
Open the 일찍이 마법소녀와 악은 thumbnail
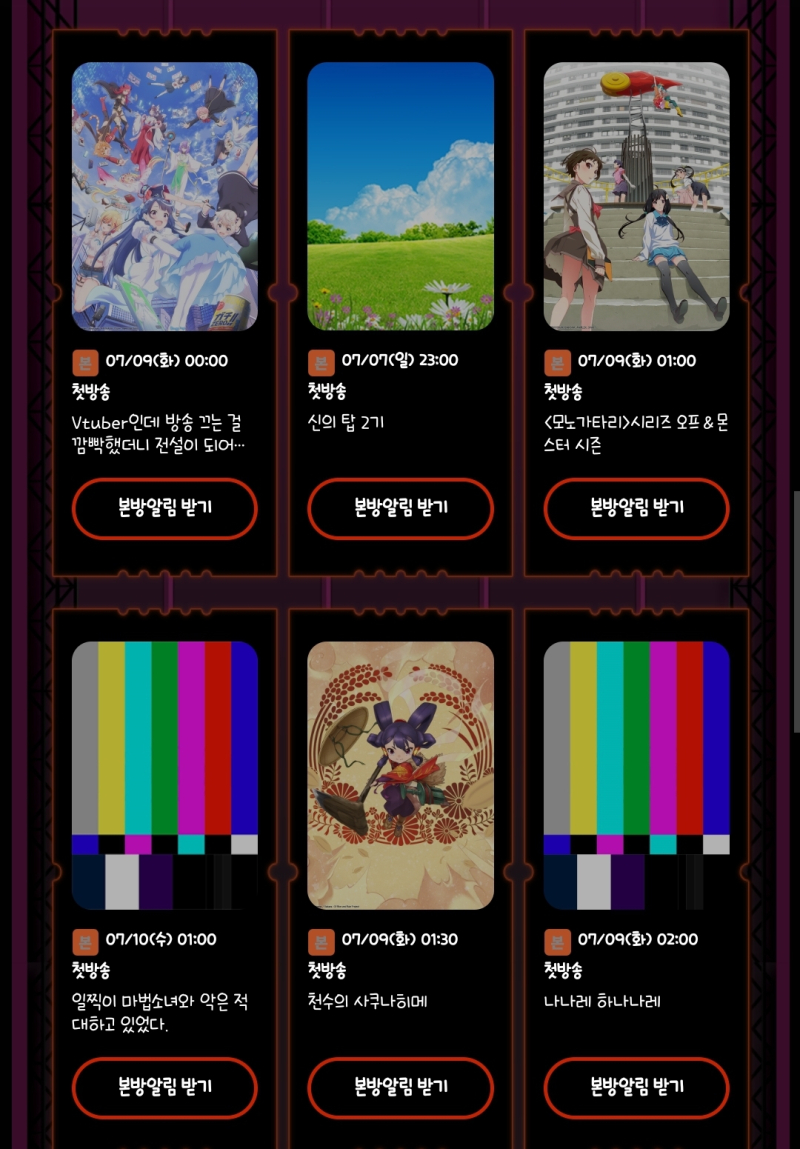point(165,775)
